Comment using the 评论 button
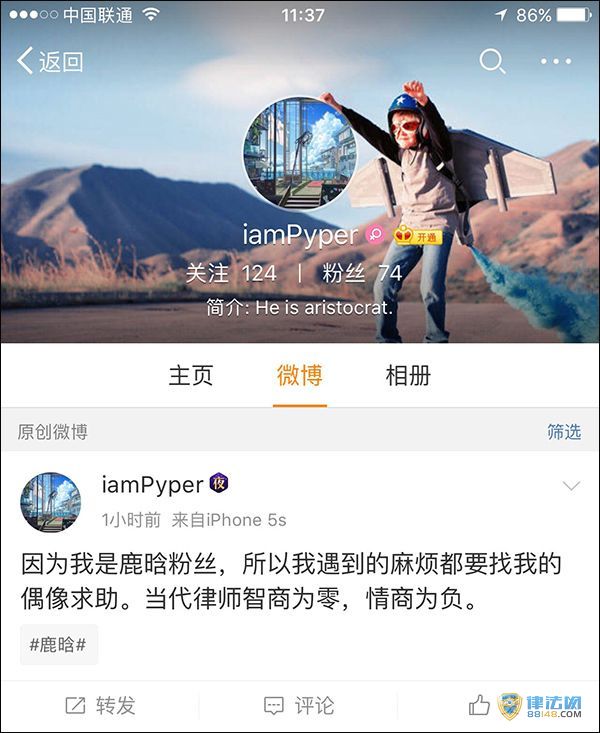 [x=299, y=705]
